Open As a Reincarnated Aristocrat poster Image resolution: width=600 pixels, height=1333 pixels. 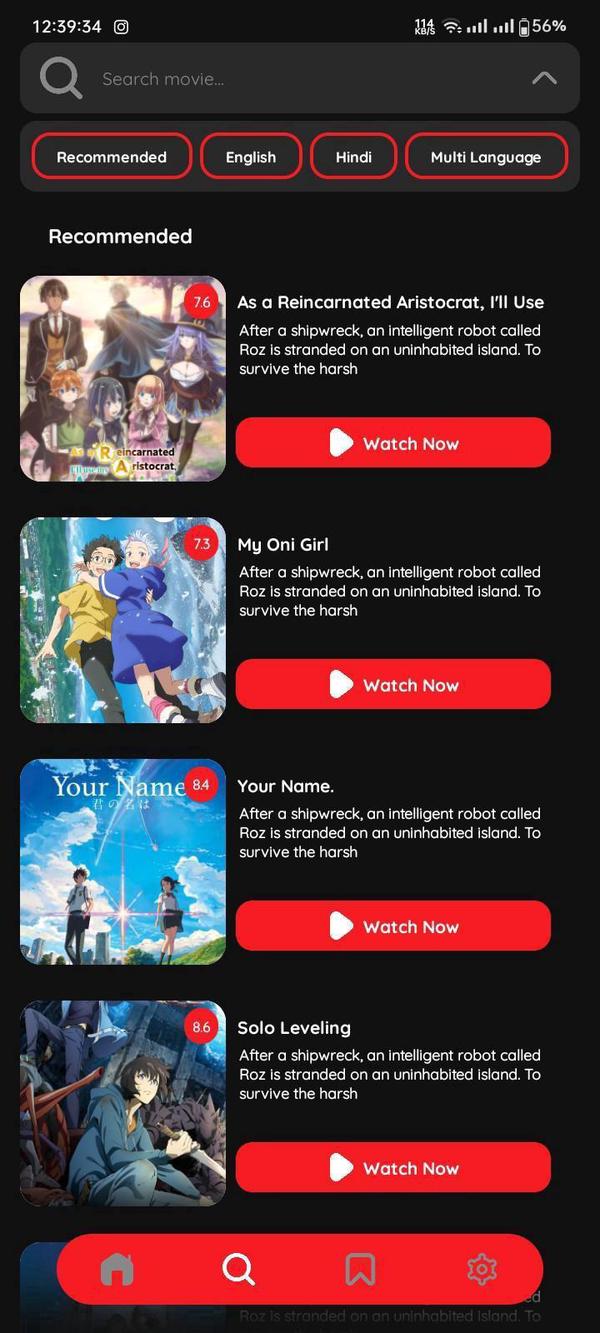pyautogui.click(x=122, y=379)
